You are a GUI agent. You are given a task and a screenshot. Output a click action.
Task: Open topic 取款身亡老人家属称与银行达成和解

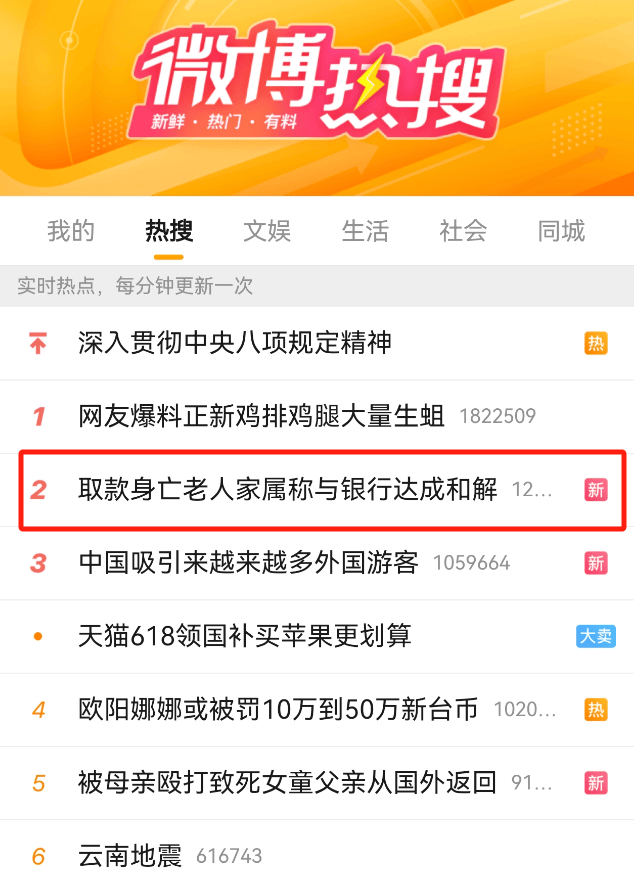pos(288,490)
